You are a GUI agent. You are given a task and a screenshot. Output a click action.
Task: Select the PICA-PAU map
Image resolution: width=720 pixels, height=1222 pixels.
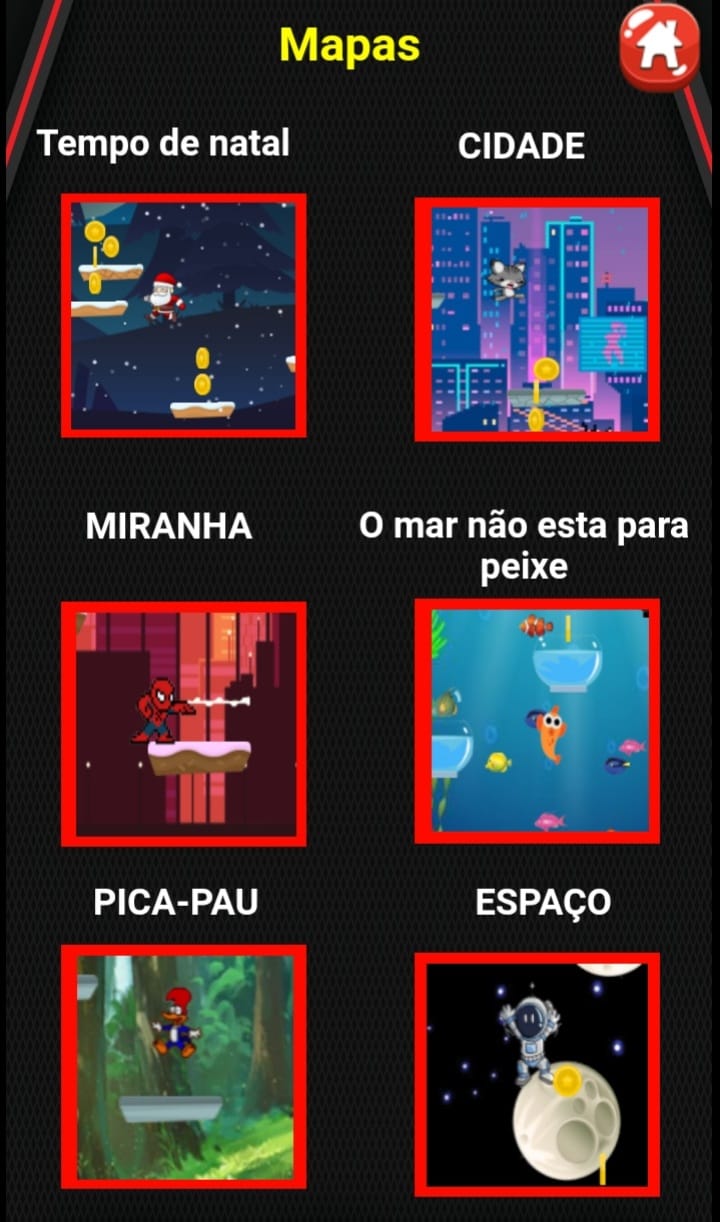coord(183,1066)
